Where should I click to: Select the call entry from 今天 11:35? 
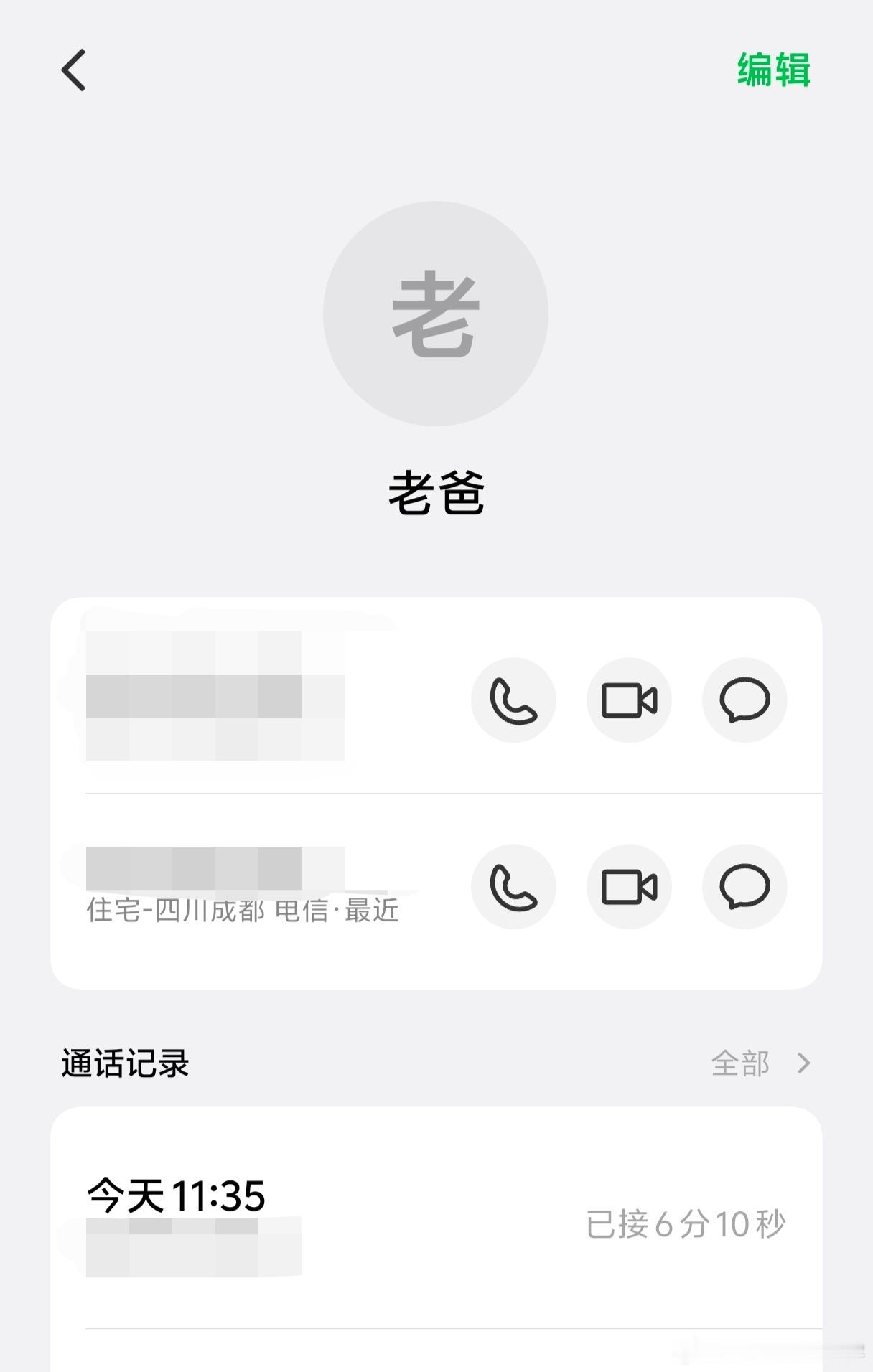[x=176, y=1195]
